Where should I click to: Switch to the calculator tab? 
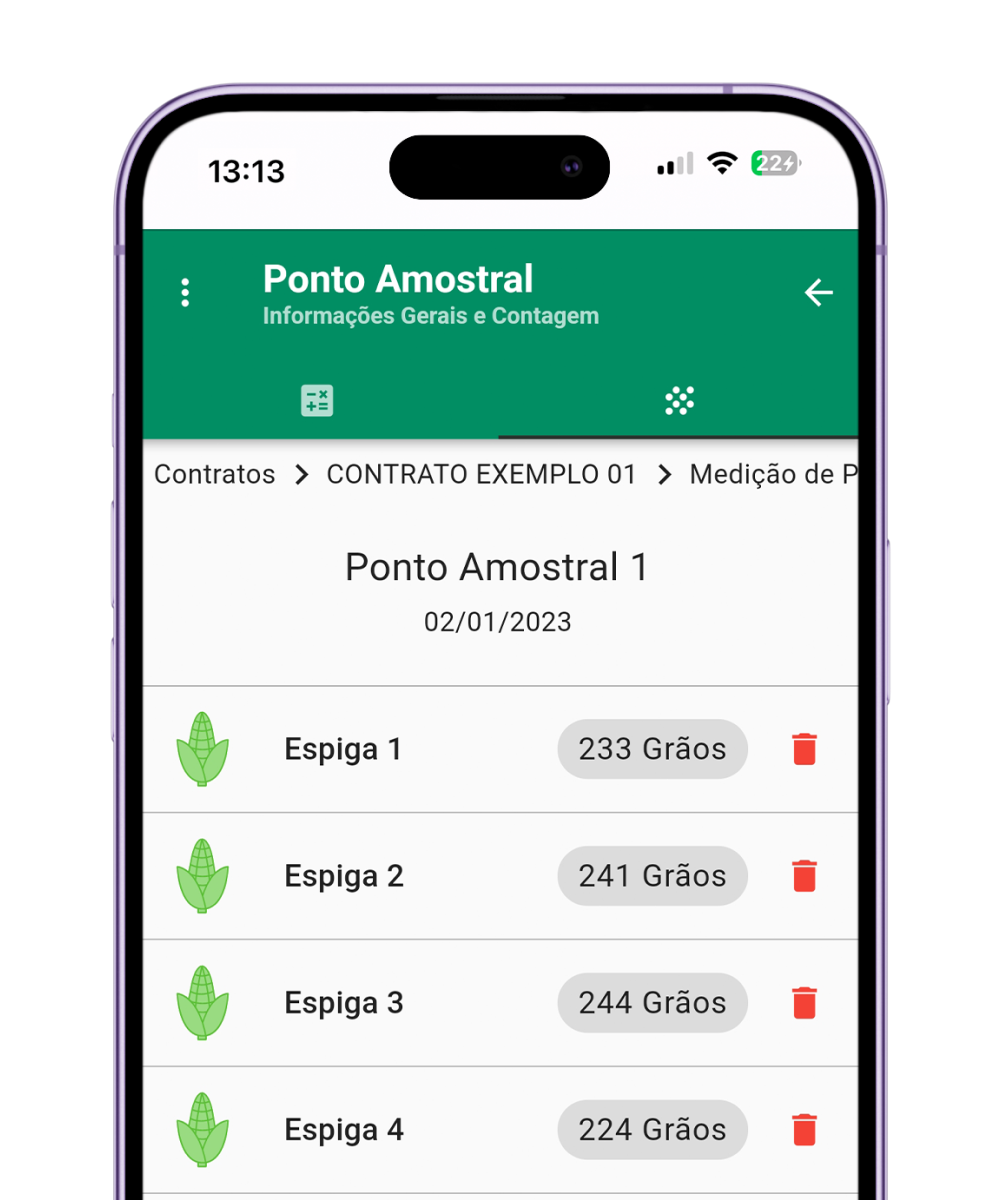point(317,401)
